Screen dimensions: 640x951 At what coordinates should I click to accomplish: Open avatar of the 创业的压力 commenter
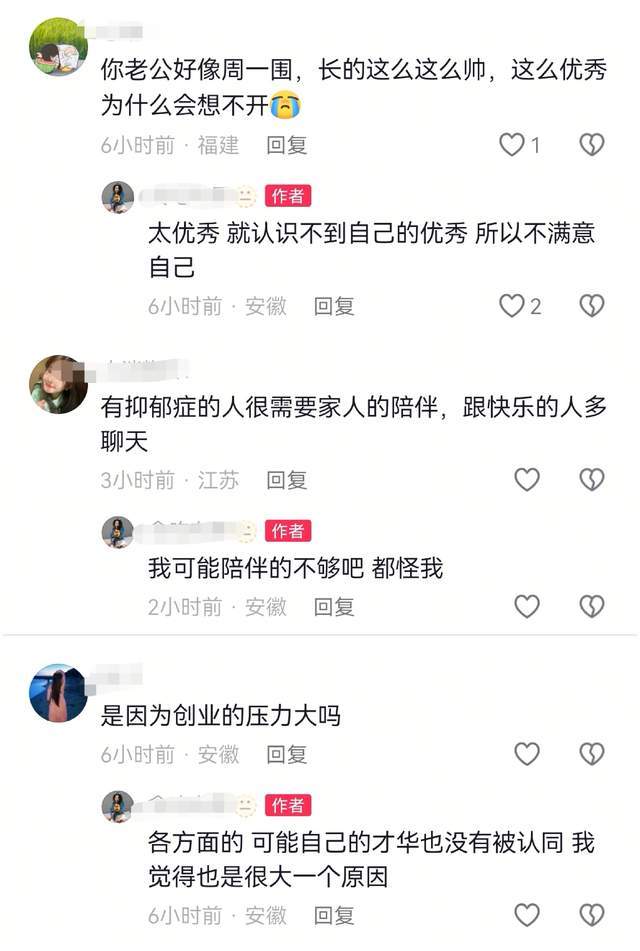(x=58, y=692)
